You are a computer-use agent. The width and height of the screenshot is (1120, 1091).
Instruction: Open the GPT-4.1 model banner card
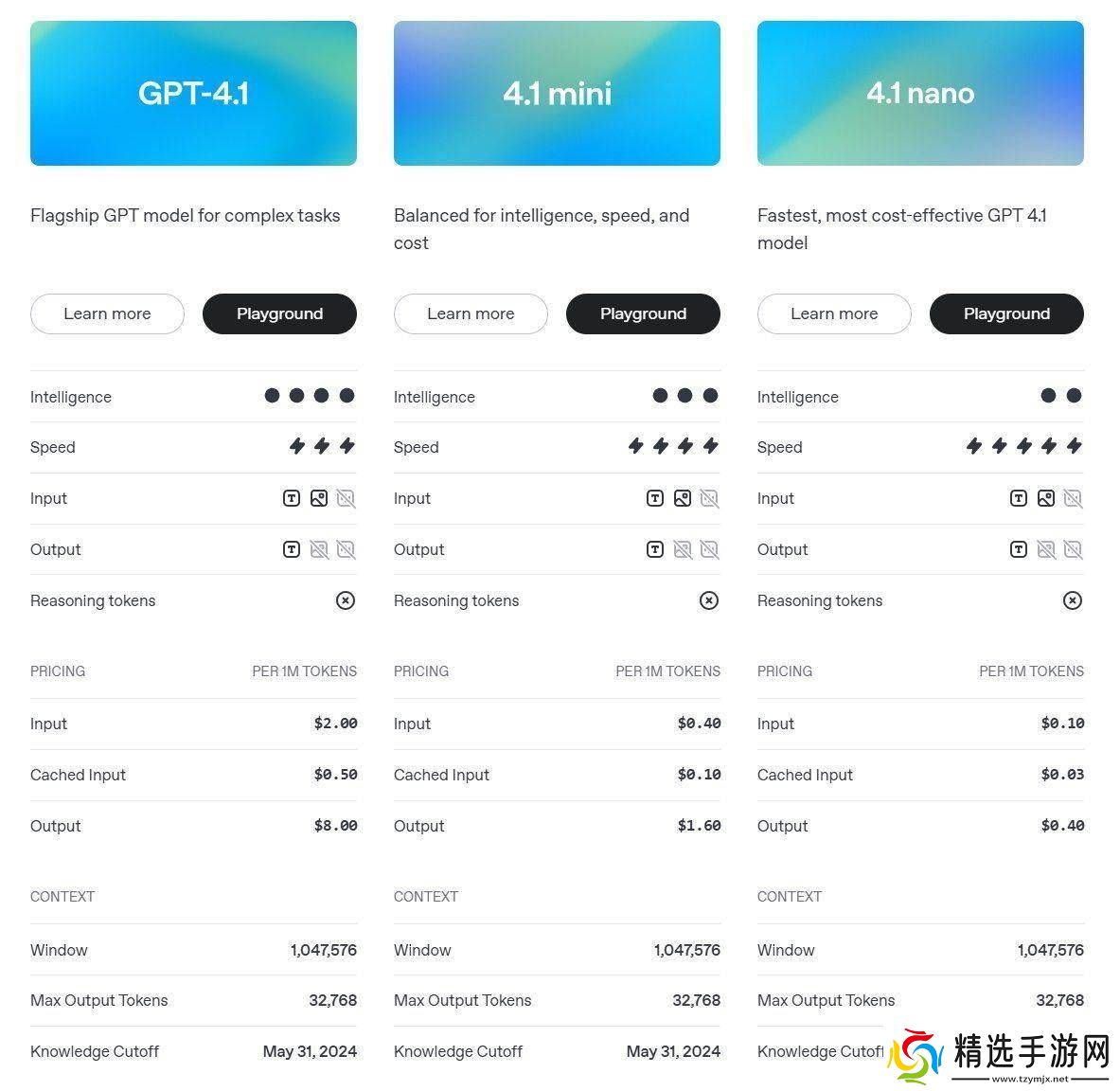tap(193, 93)
